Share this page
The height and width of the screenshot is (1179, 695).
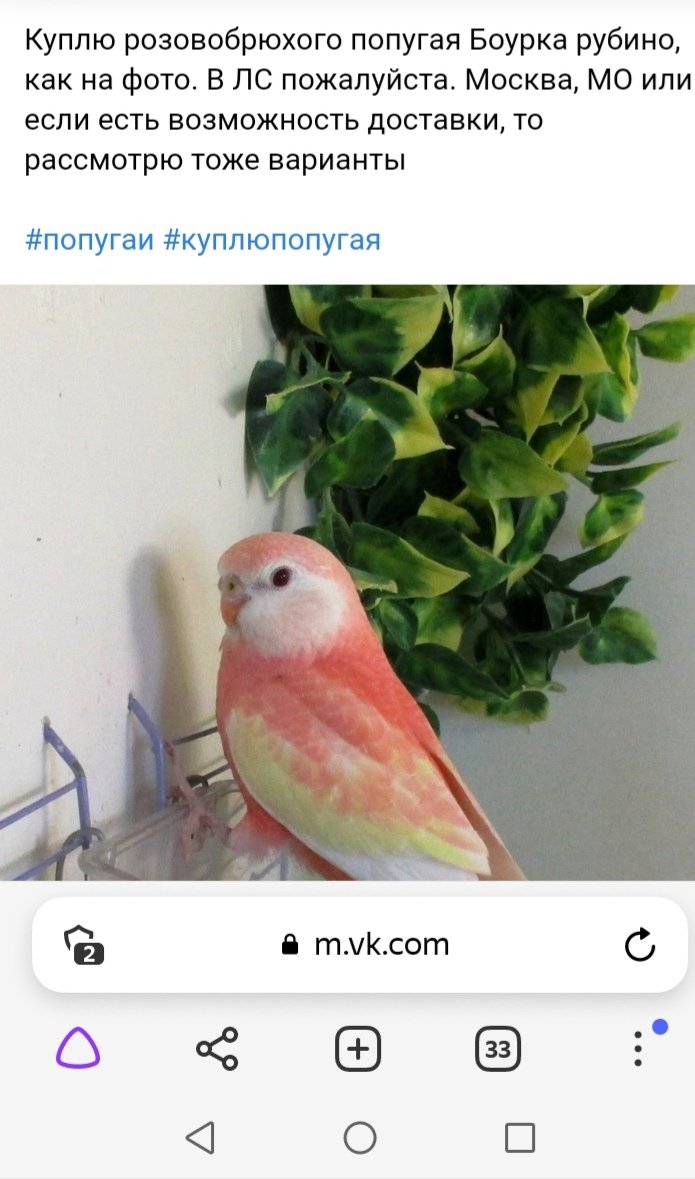coord(217,1049)
